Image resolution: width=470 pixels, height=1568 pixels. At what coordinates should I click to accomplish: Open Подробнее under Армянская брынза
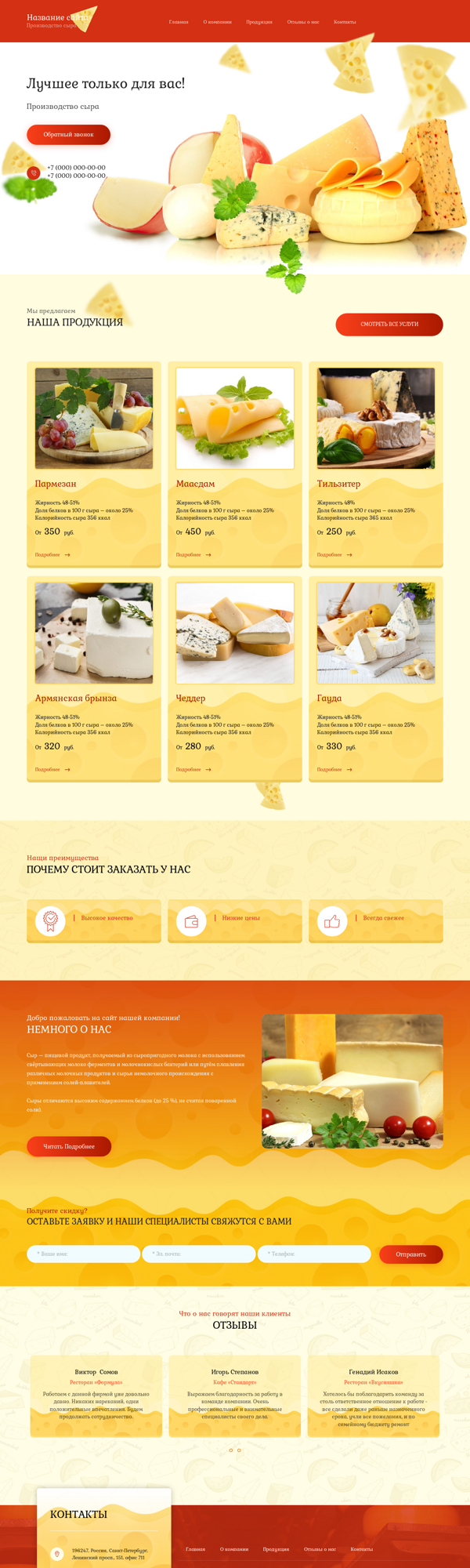tap(52, 769)
